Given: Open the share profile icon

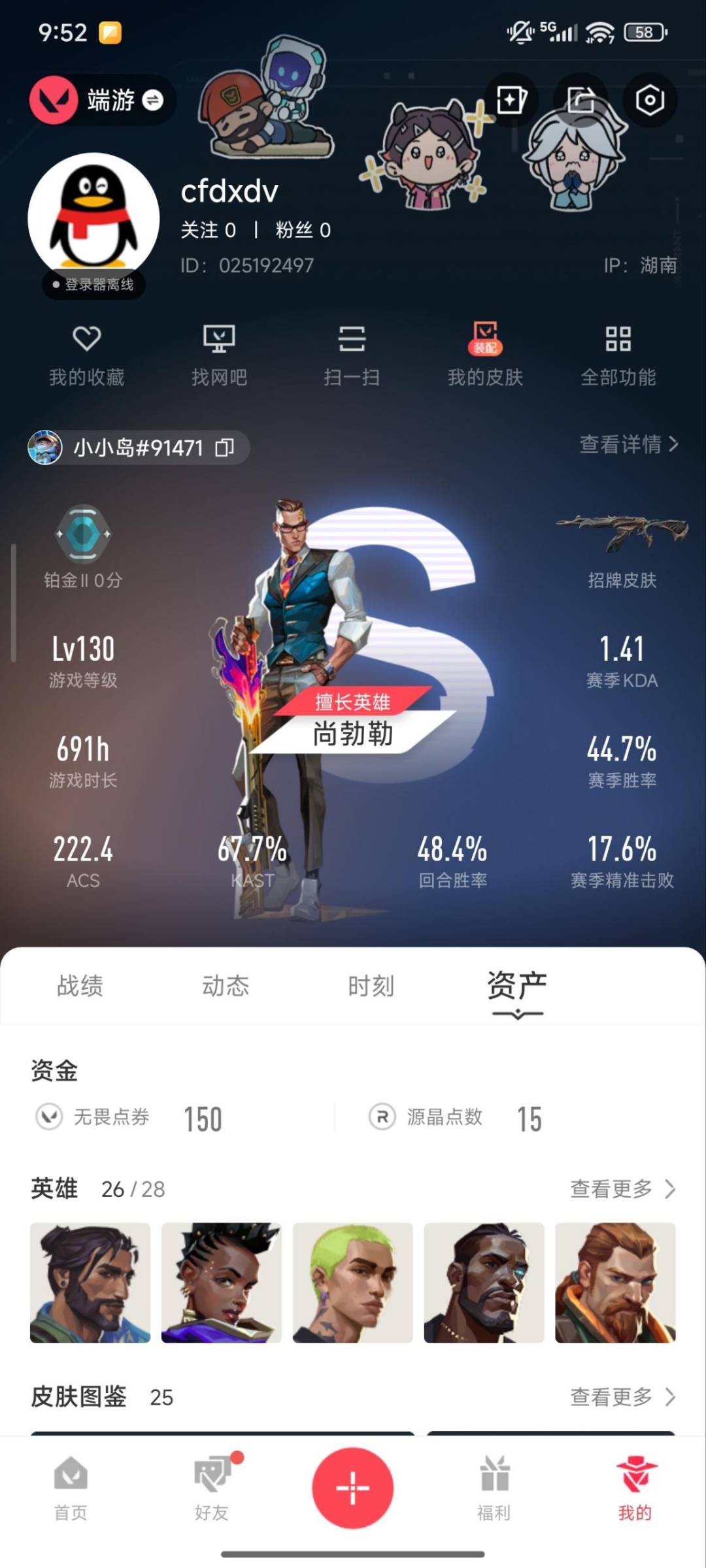Looking at the screenshot, I should click(x=580, y=100).
